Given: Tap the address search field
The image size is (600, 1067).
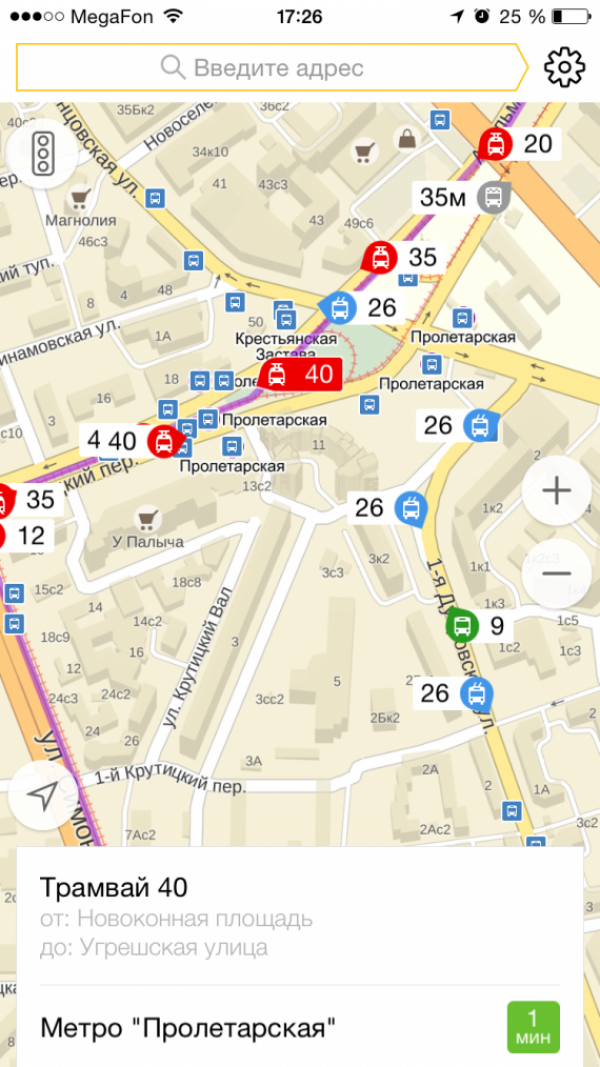Looking at the screenshot, I should (x=270, y=68).
